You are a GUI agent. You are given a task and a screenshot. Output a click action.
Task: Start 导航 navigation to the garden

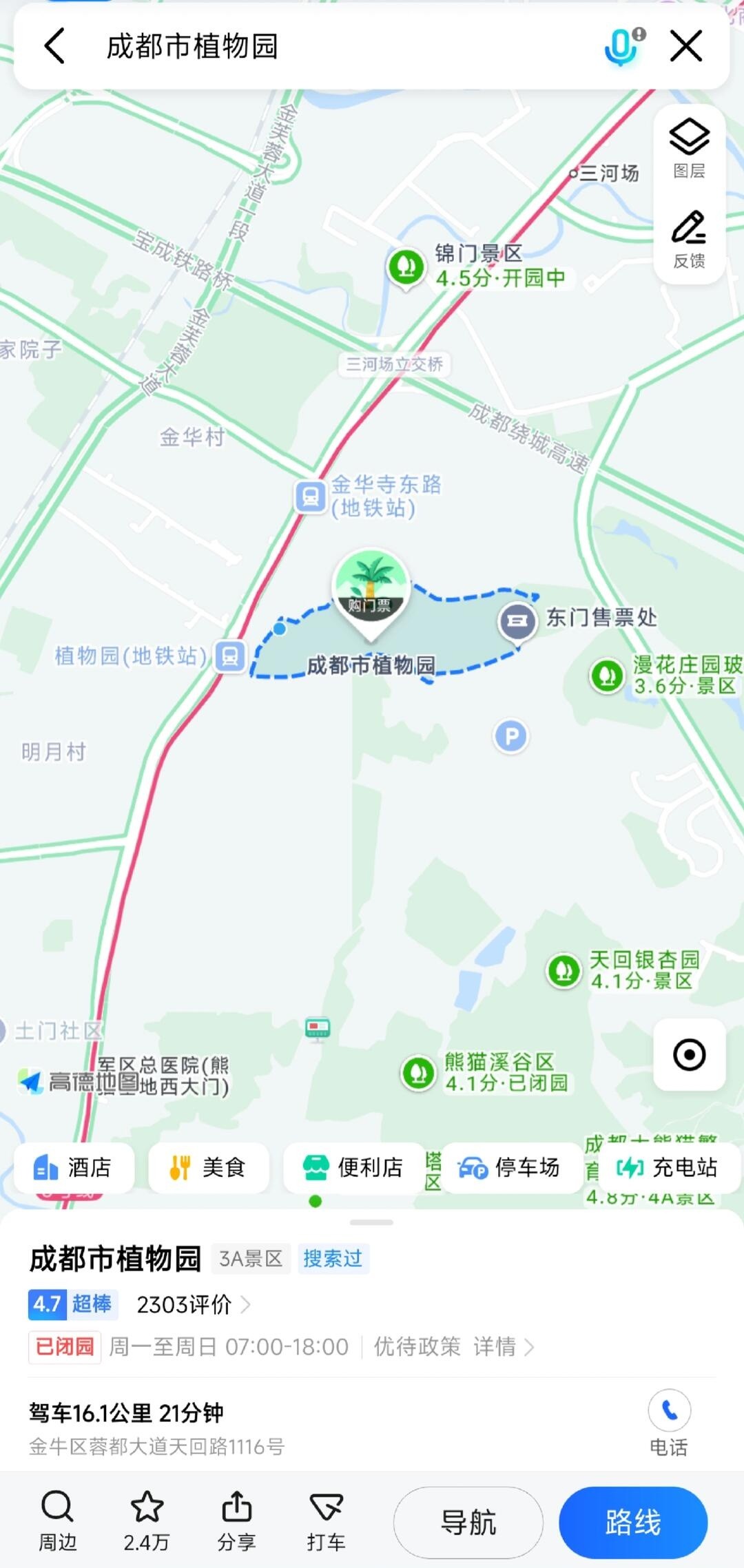pos(468,1522)
